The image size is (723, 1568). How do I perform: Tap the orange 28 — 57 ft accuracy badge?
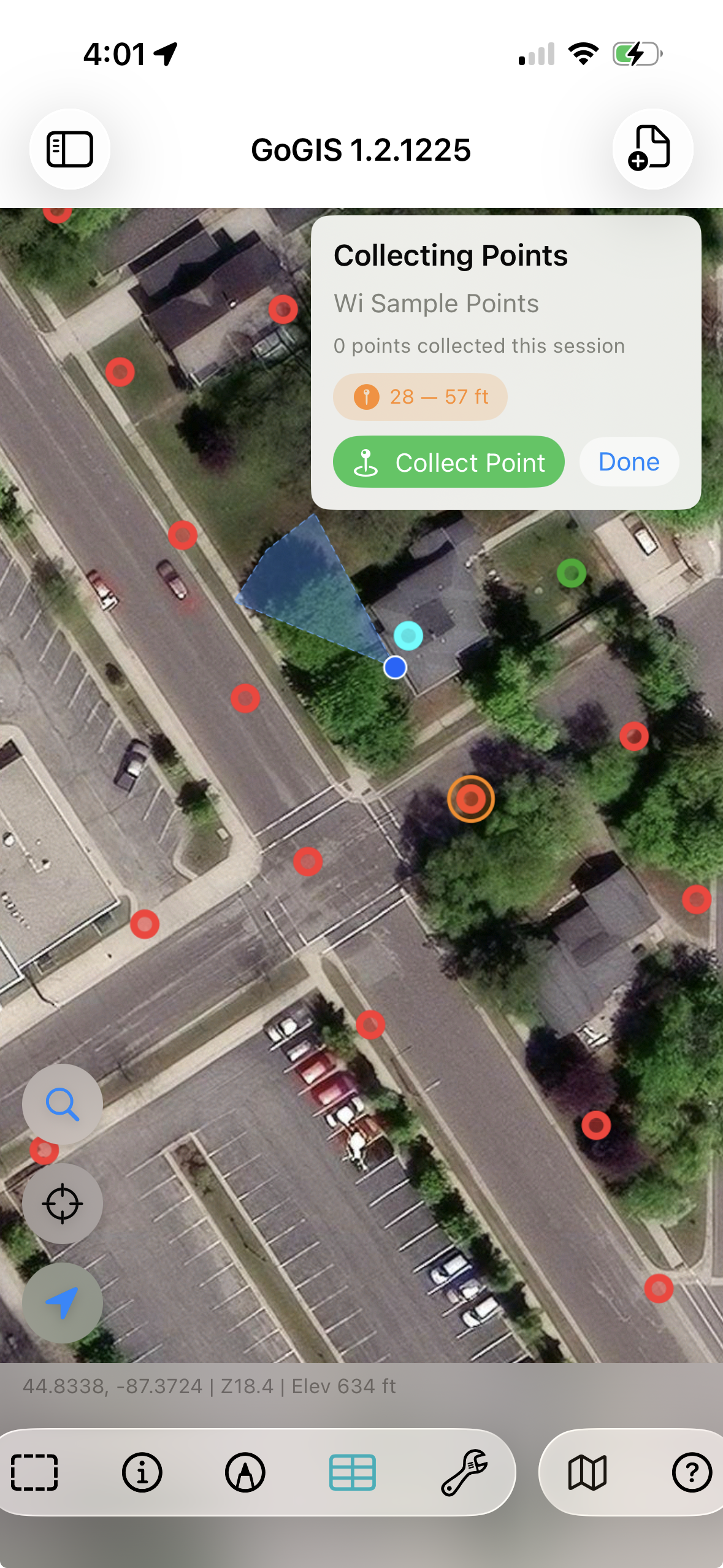(419, 396)
